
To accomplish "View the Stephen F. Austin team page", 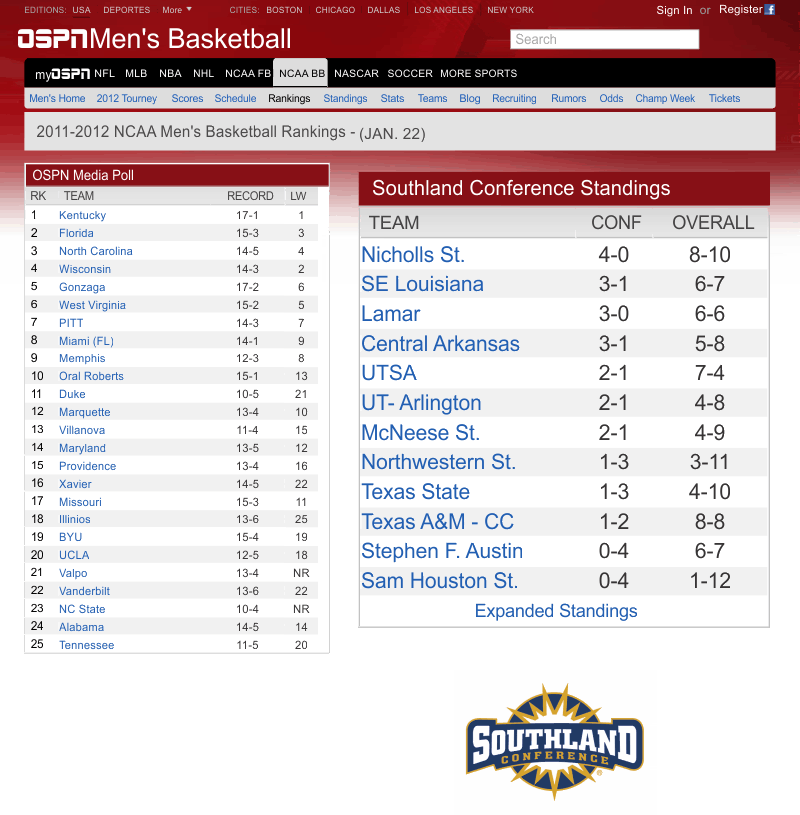I will [442, 551].
